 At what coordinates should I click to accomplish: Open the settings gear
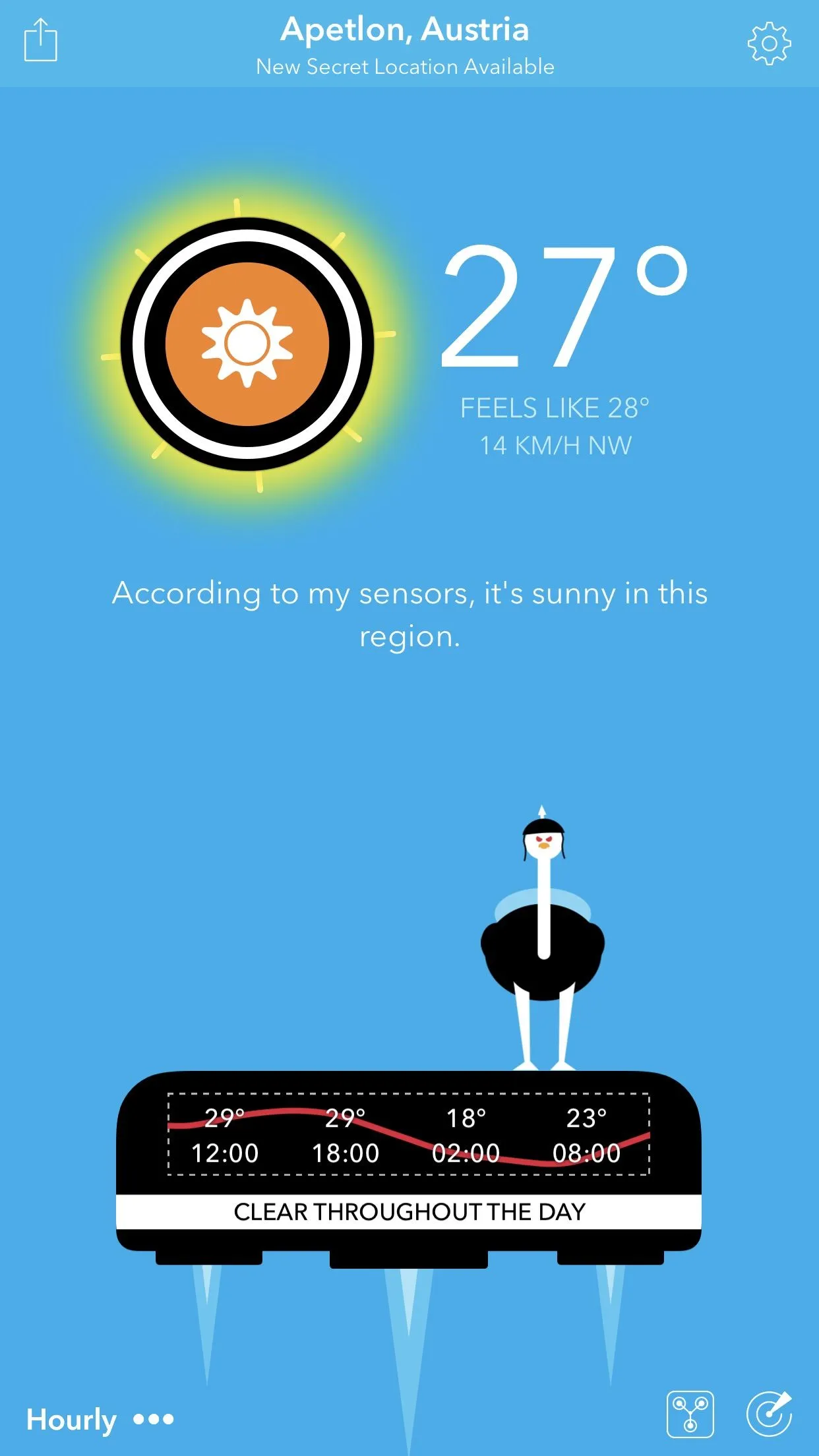[x=769, y=44]
